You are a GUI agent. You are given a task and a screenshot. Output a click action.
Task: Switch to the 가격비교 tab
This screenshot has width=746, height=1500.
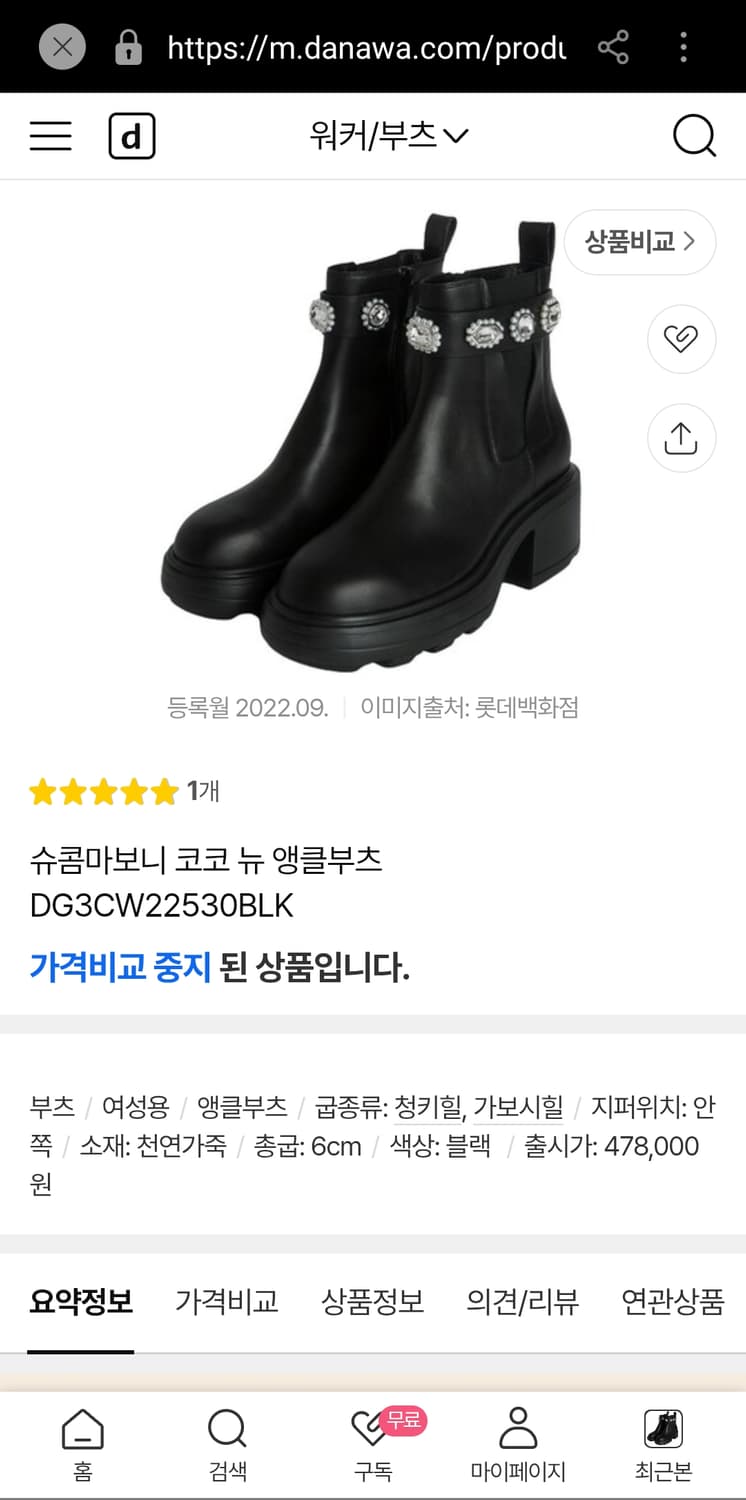pyautogui.click(x=228, y=1302)
